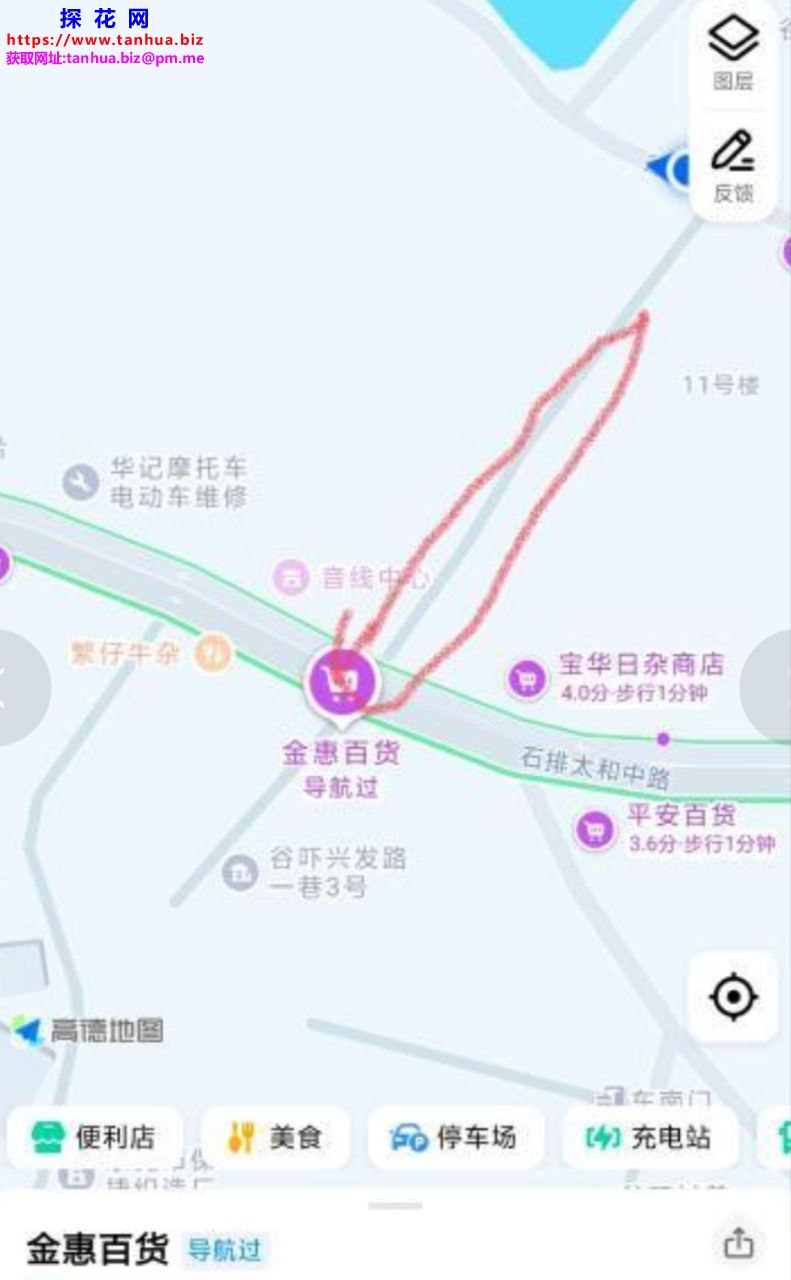The width and height of the screenshot is (791, 1280).
Task: Tap the 谷吓兴发路一巷3号 address marker
Action: tap(240, 872)
